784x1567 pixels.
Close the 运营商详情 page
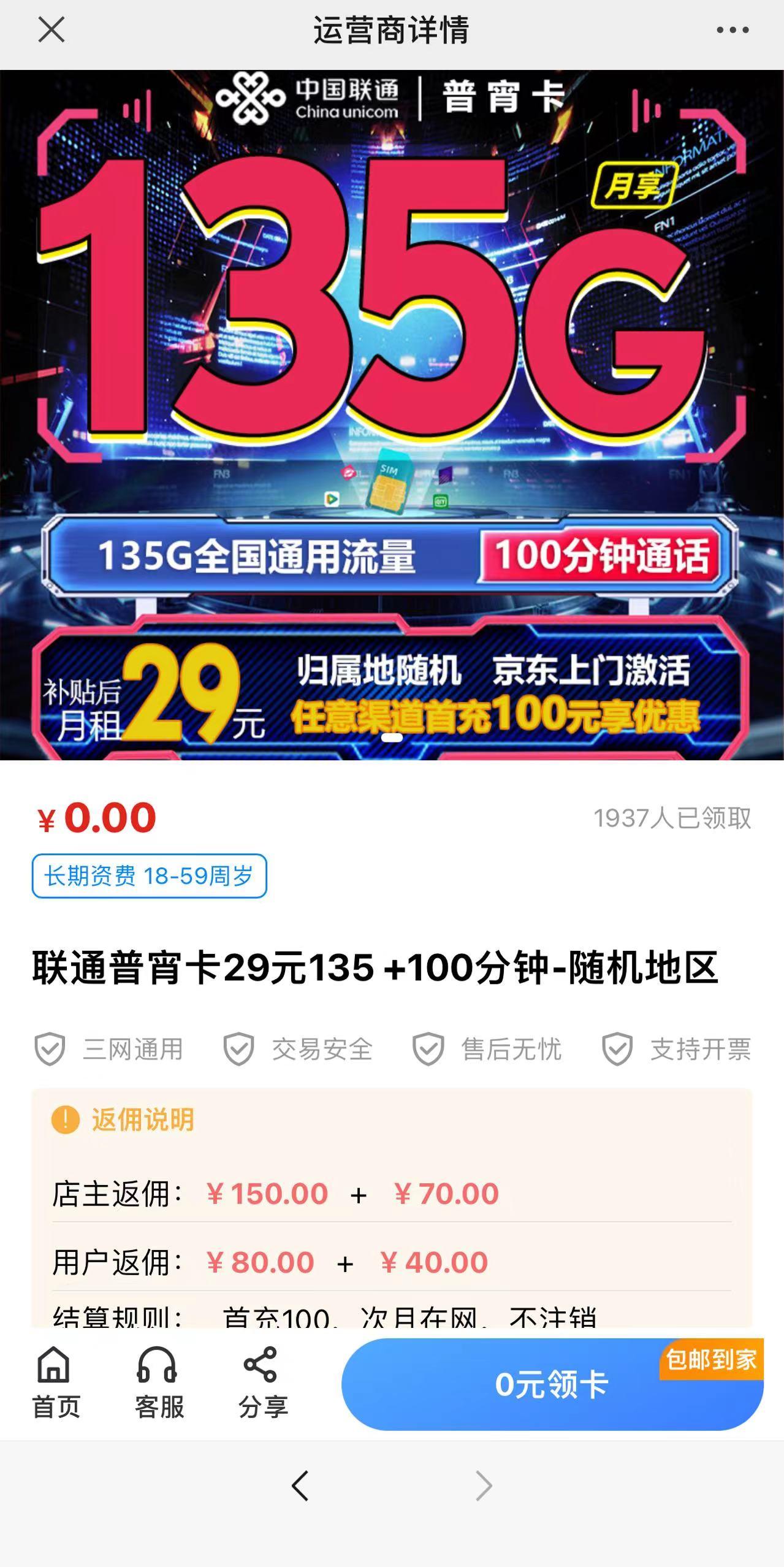coord(51,29)
